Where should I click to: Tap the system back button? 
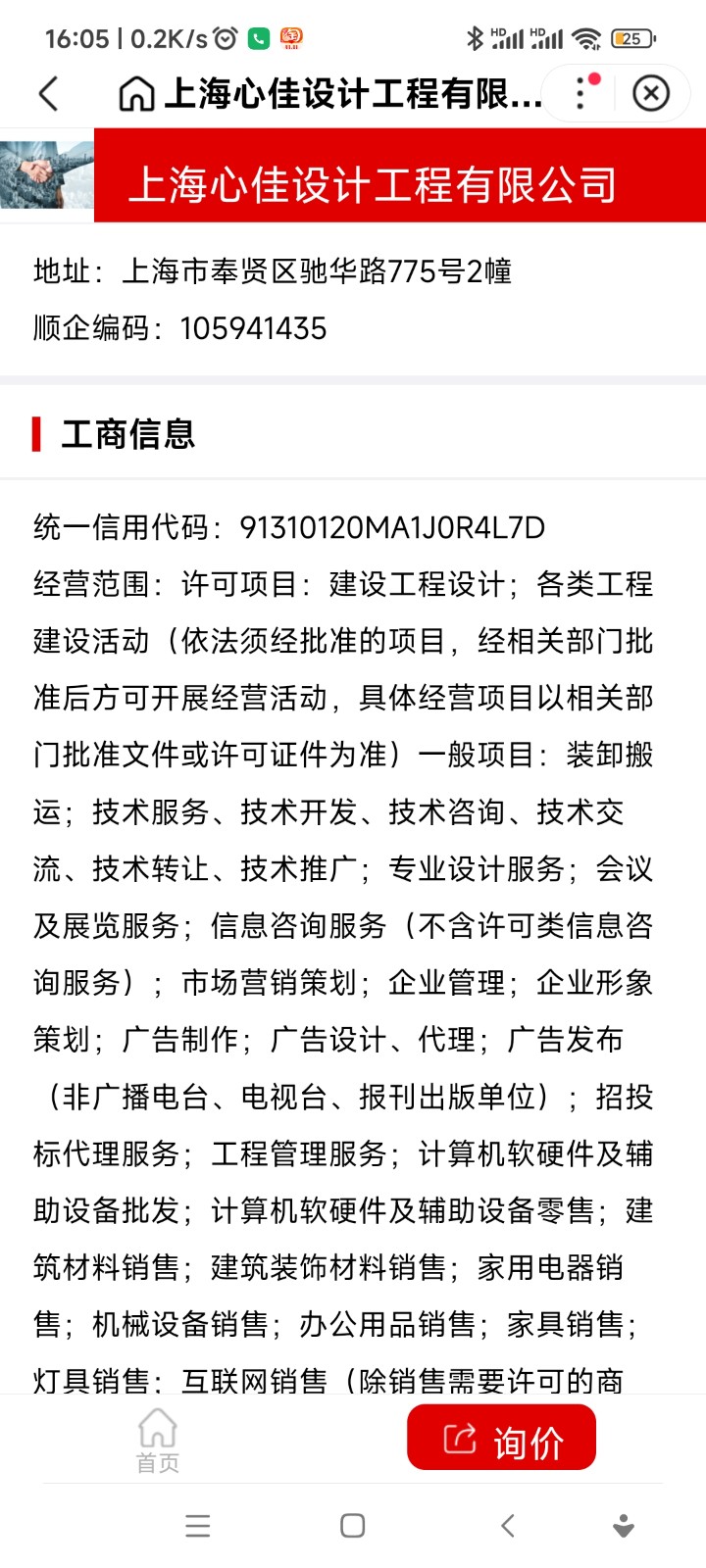507,1526
